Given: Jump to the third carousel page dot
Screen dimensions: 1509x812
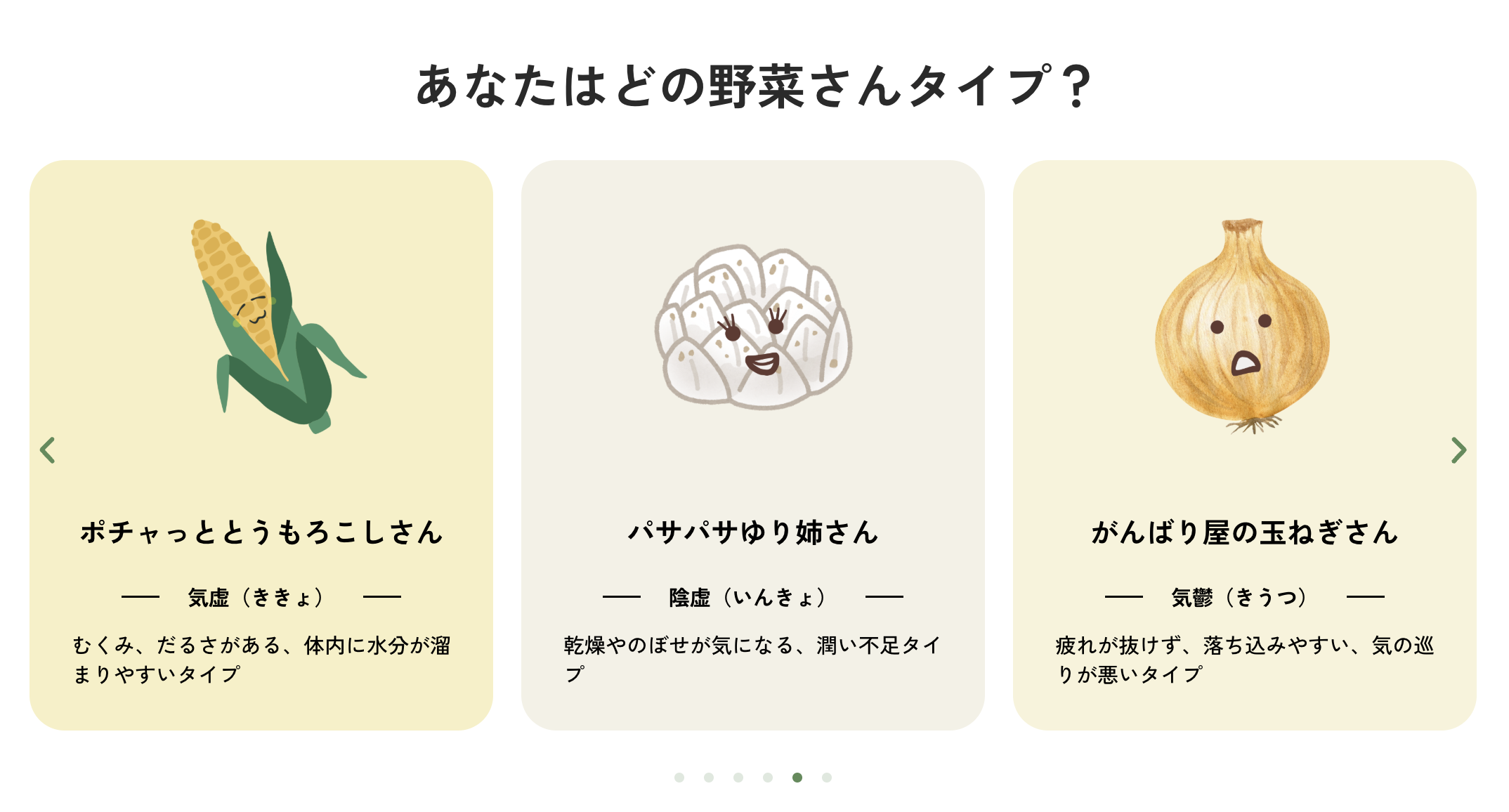Looking at the screenshot, I should click(x=738, y=778).
